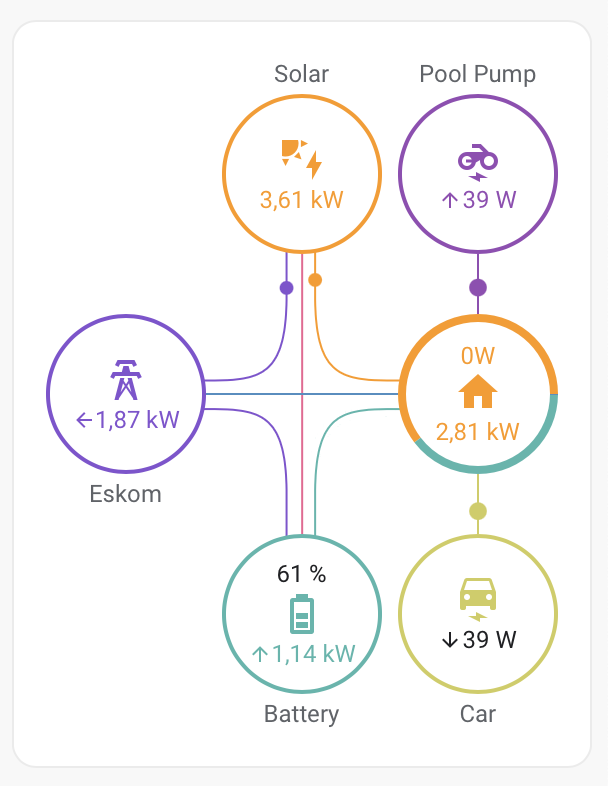Open the Solar power circle
This screenshot has width=608, height=786.
pyautogui.click(x=301, y=172)
